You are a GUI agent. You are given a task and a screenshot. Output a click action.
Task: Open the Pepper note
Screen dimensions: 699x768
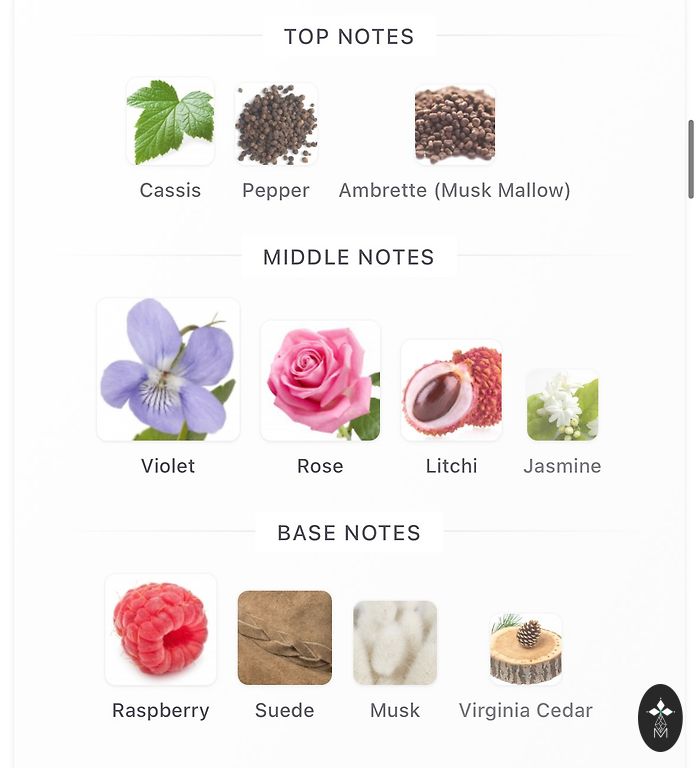click(x=276, y=125)
